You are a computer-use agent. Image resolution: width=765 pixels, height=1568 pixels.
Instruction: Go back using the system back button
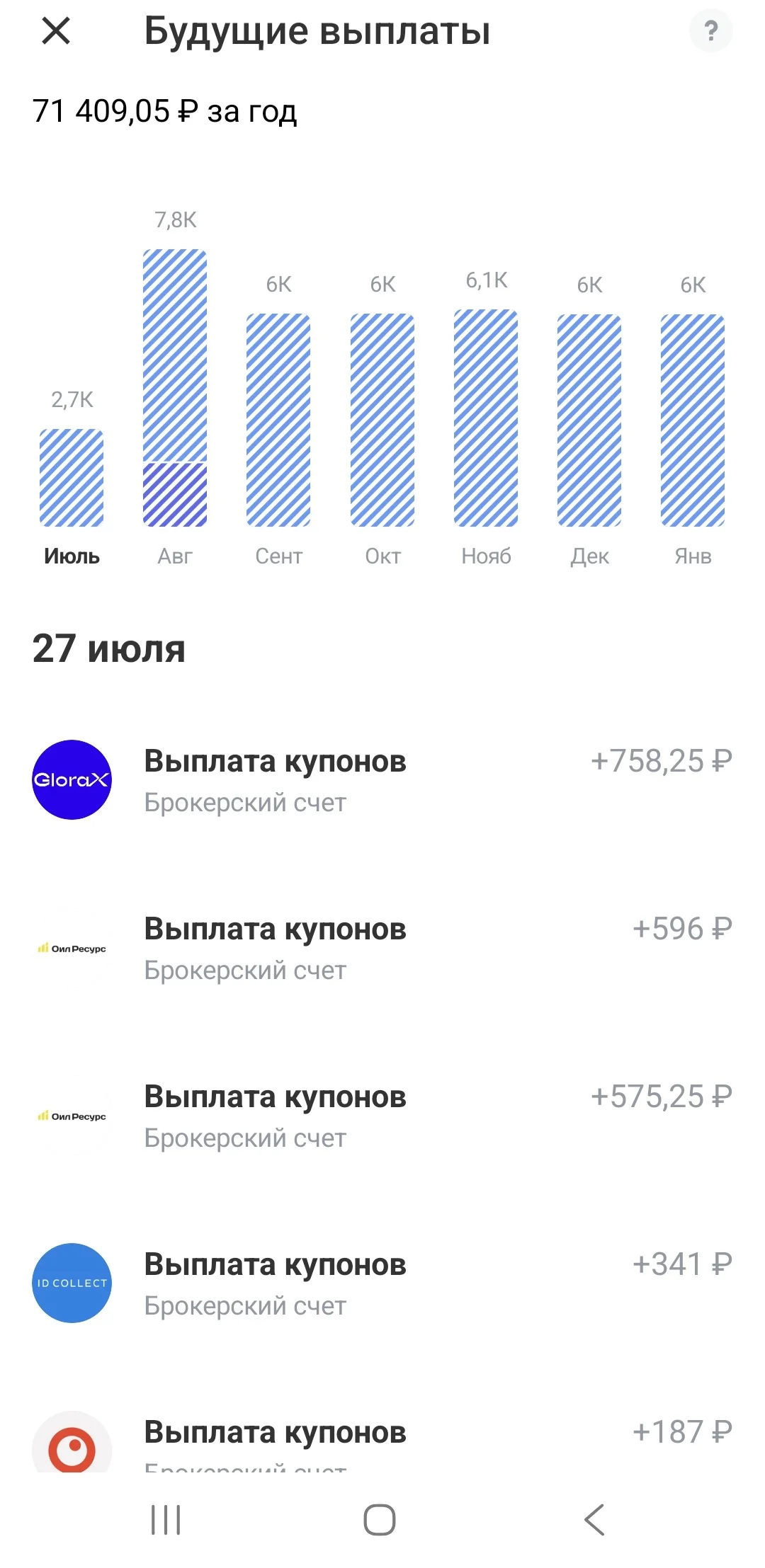[594, 1520]
